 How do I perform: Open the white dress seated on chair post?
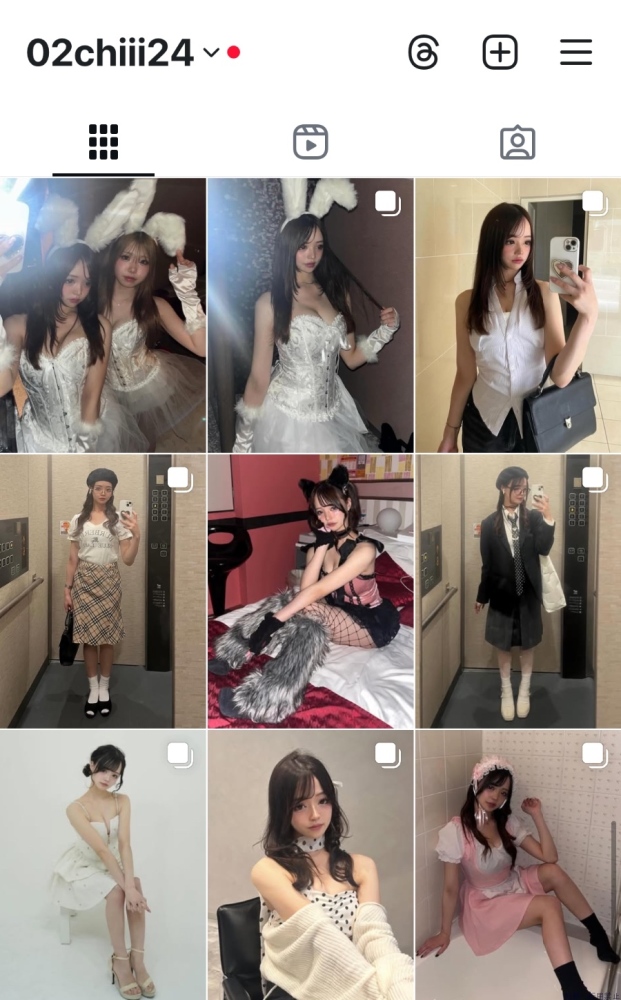(x=103, y=865)
